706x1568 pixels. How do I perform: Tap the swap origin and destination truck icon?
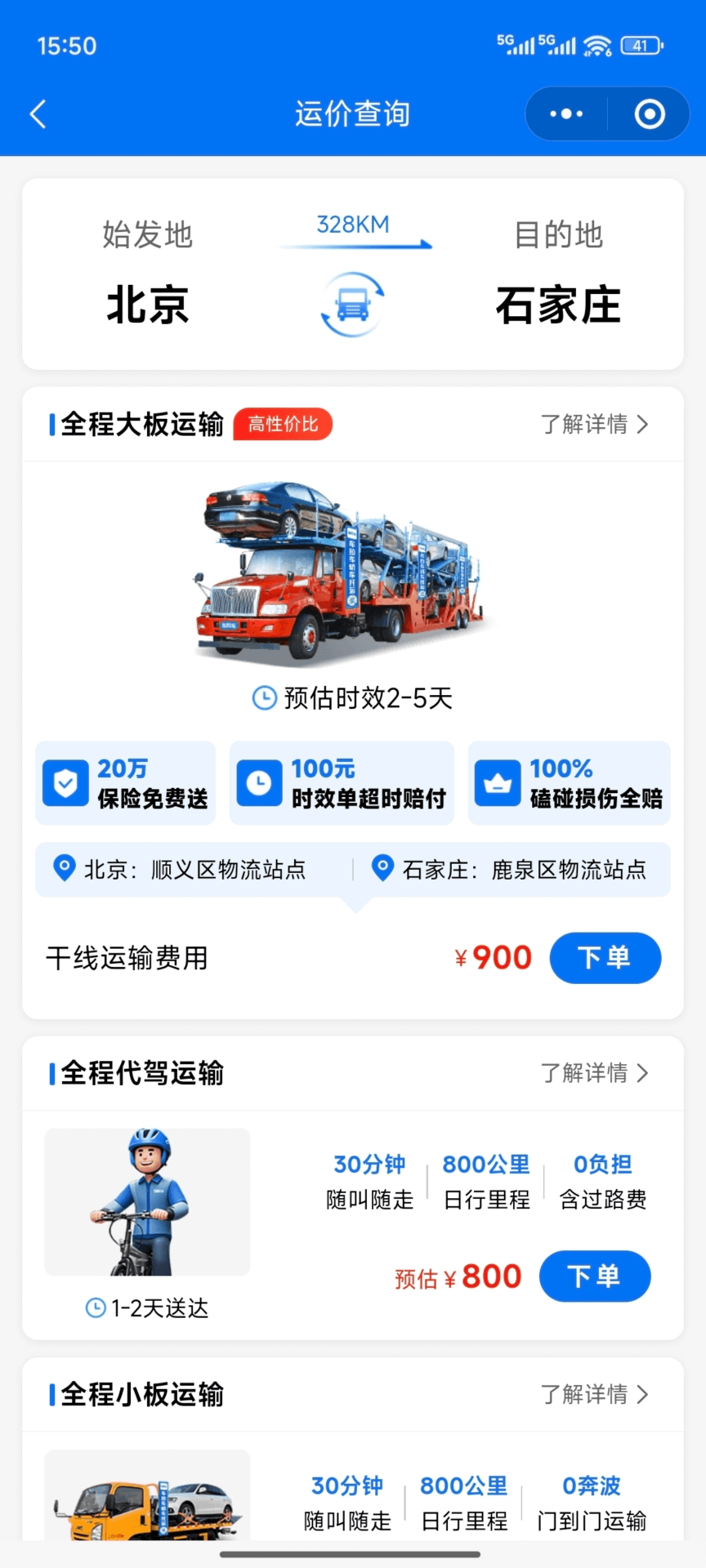point(353,303)
